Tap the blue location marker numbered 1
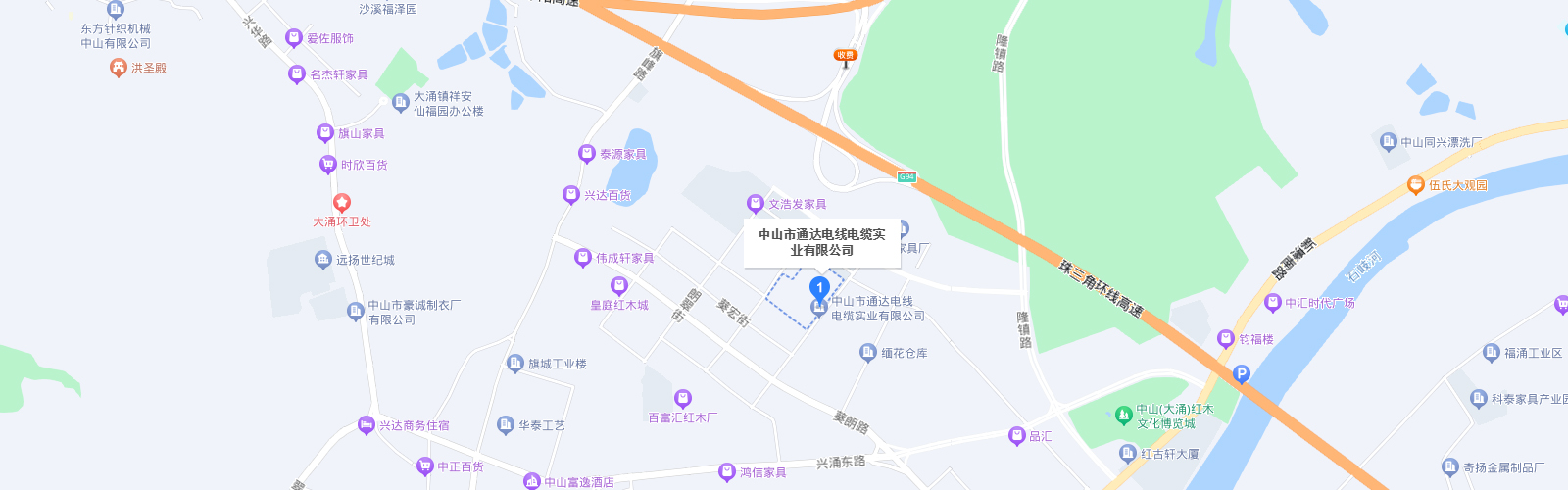 (819, 288)
